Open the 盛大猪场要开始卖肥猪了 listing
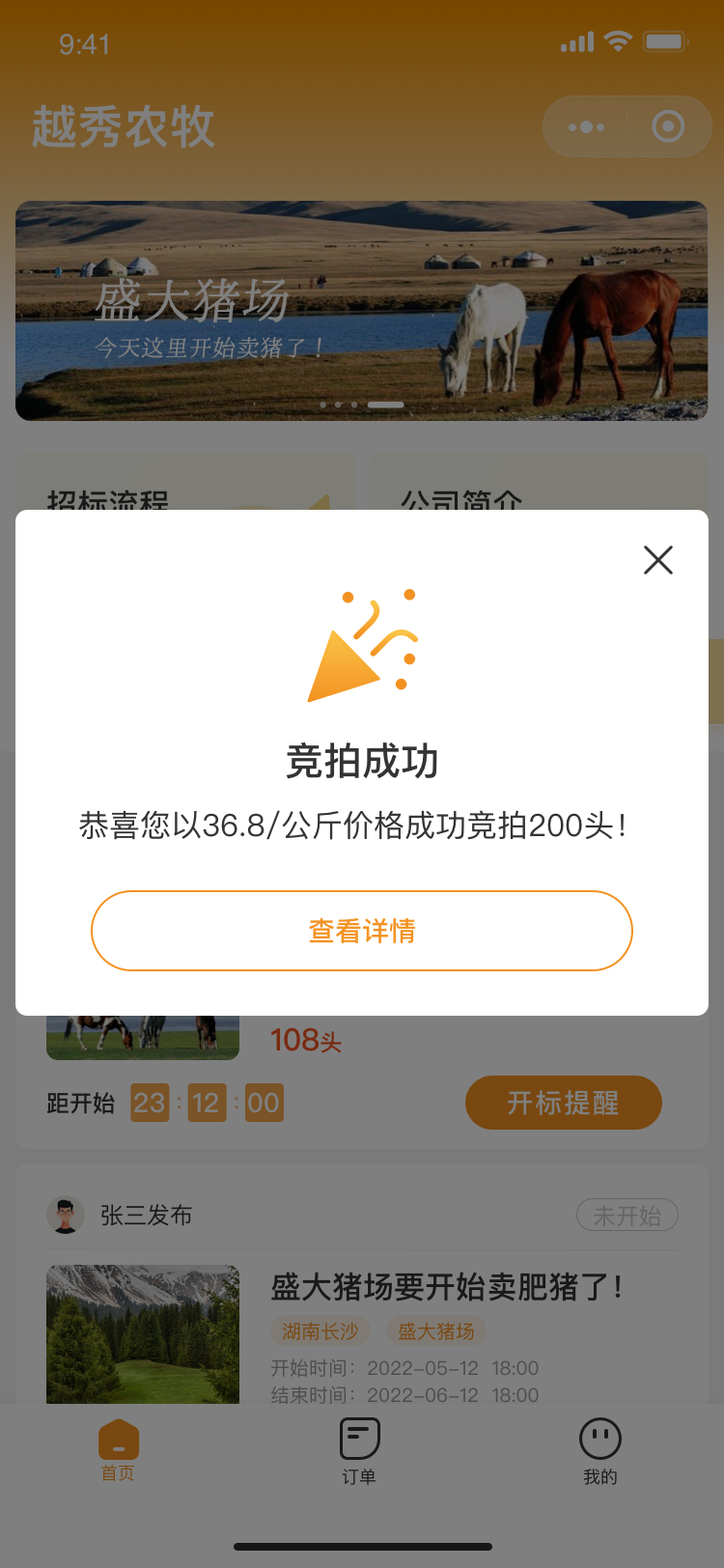The width and height of the screenshot is (724, 1568). tap(446, 1287)
